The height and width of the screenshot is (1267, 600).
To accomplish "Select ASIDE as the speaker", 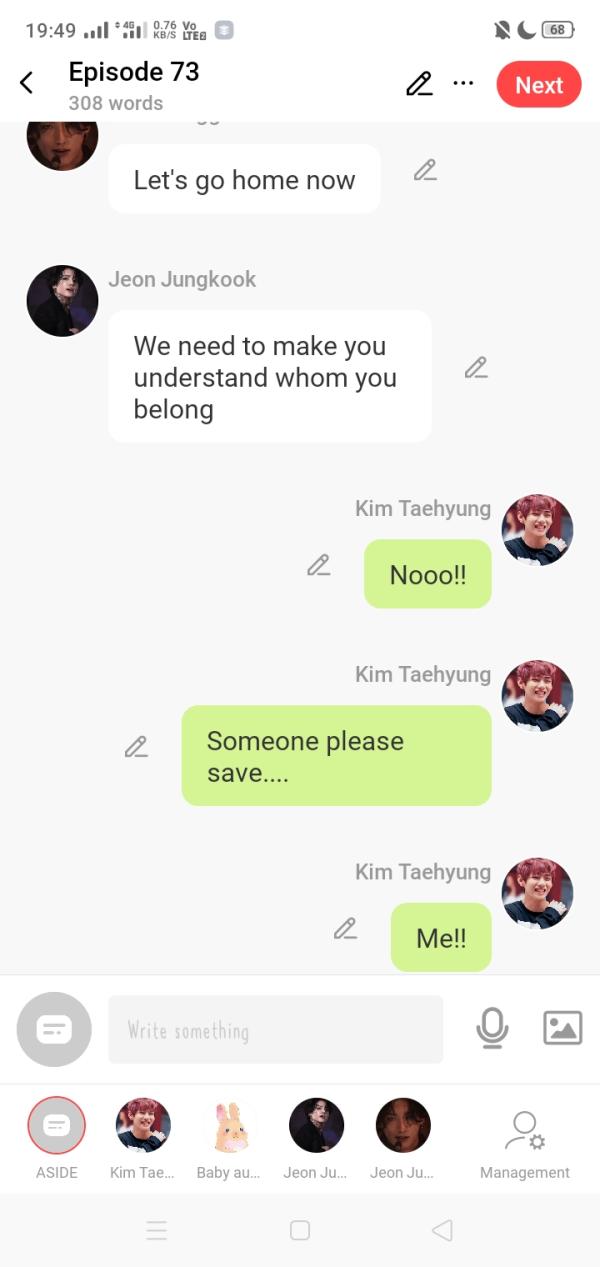I will click(x=57, y=1126).
